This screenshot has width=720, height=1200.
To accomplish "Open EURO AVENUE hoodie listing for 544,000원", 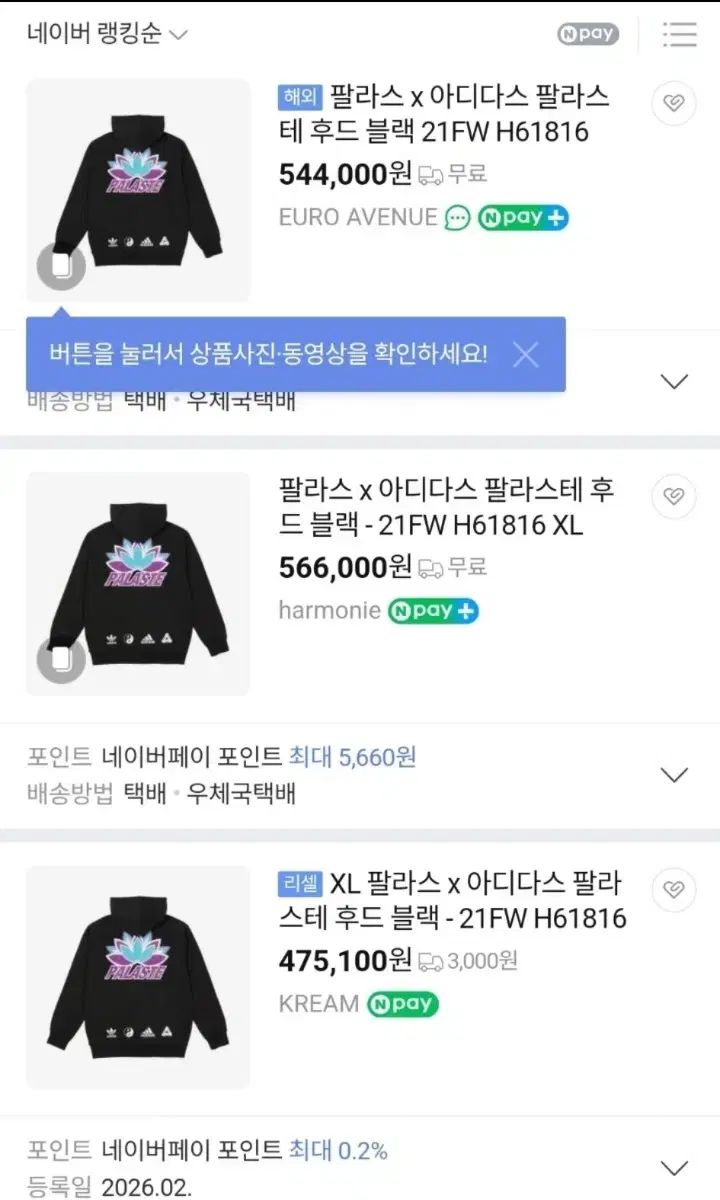I will (444, 114).
